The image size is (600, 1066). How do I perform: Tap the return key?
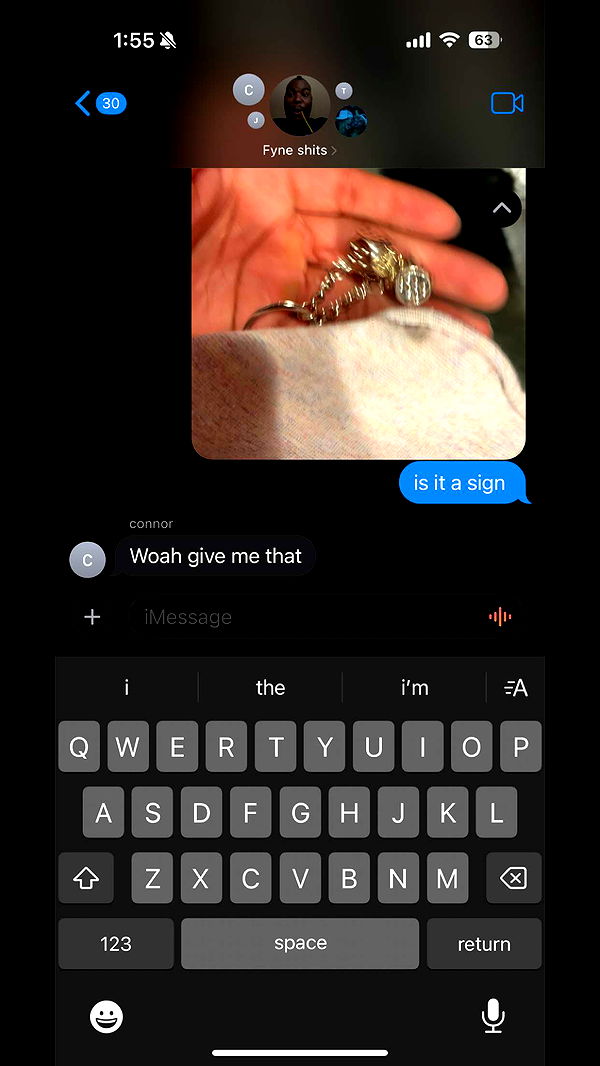tap(484, 944)
